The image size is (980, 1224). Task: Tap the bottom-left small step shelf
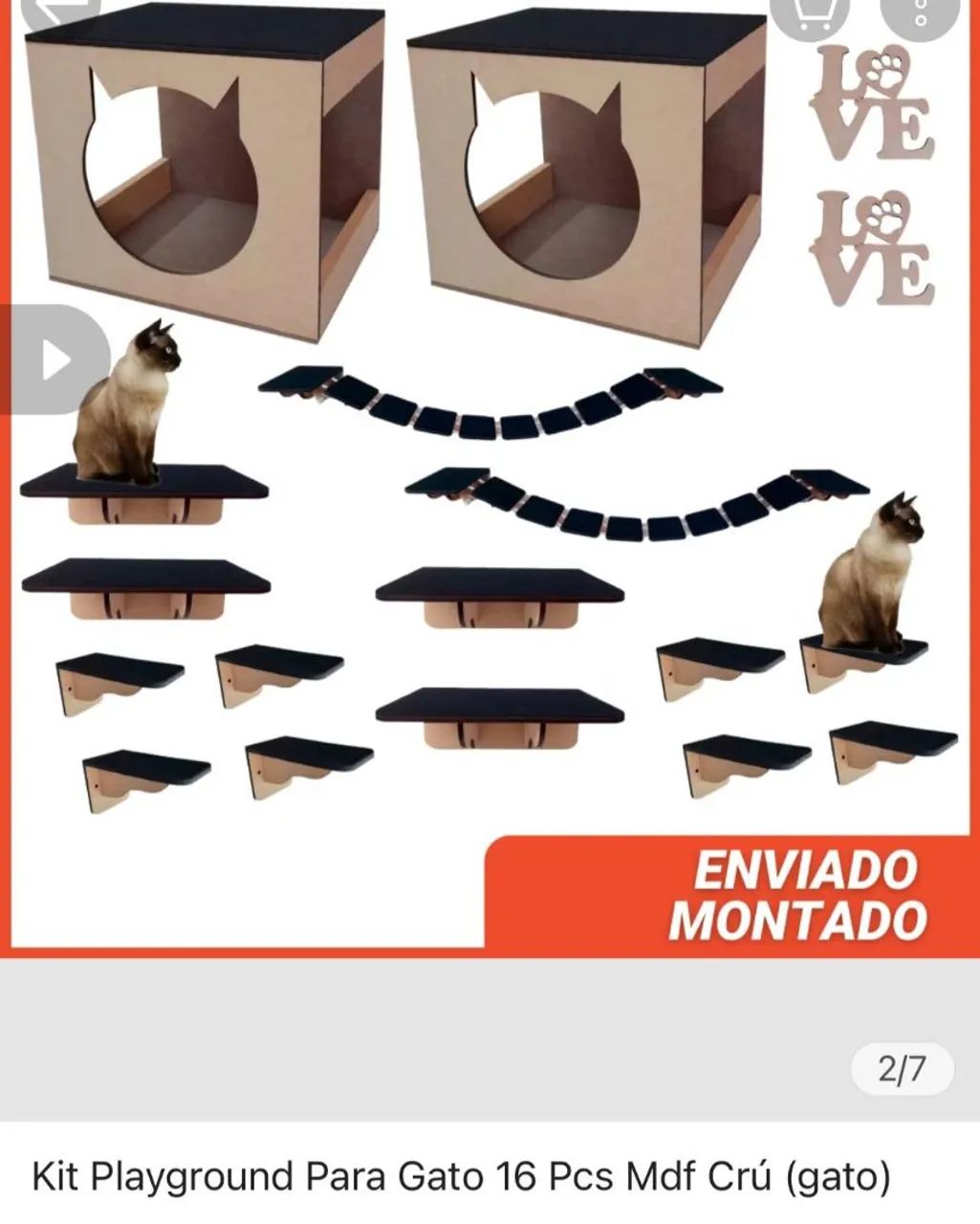pos(143,775)
